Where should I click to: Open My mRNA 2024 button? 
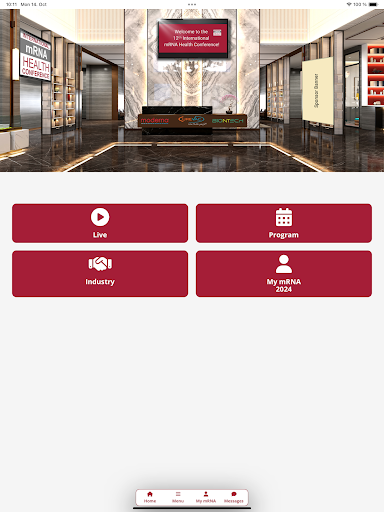284,274
